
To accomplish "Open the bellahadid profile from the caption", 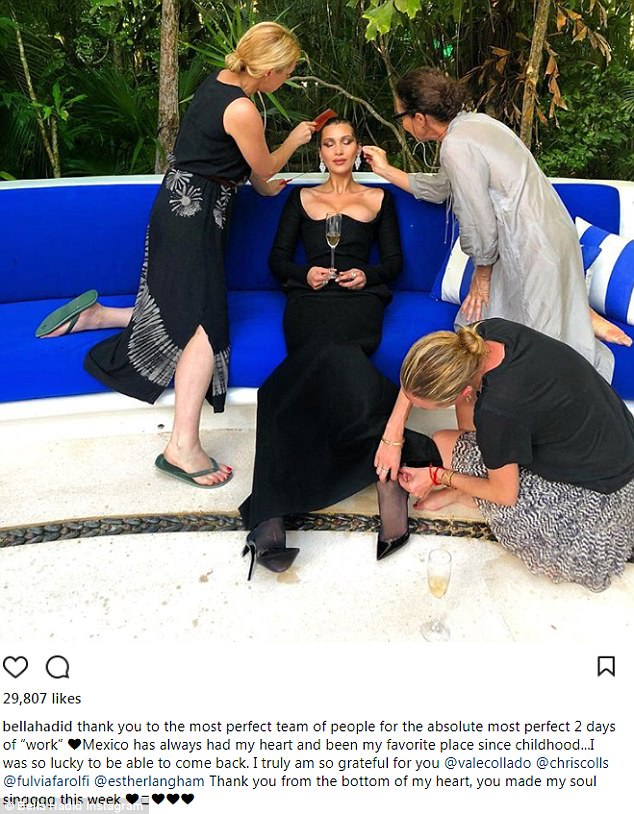I will [x=38, y=726].
